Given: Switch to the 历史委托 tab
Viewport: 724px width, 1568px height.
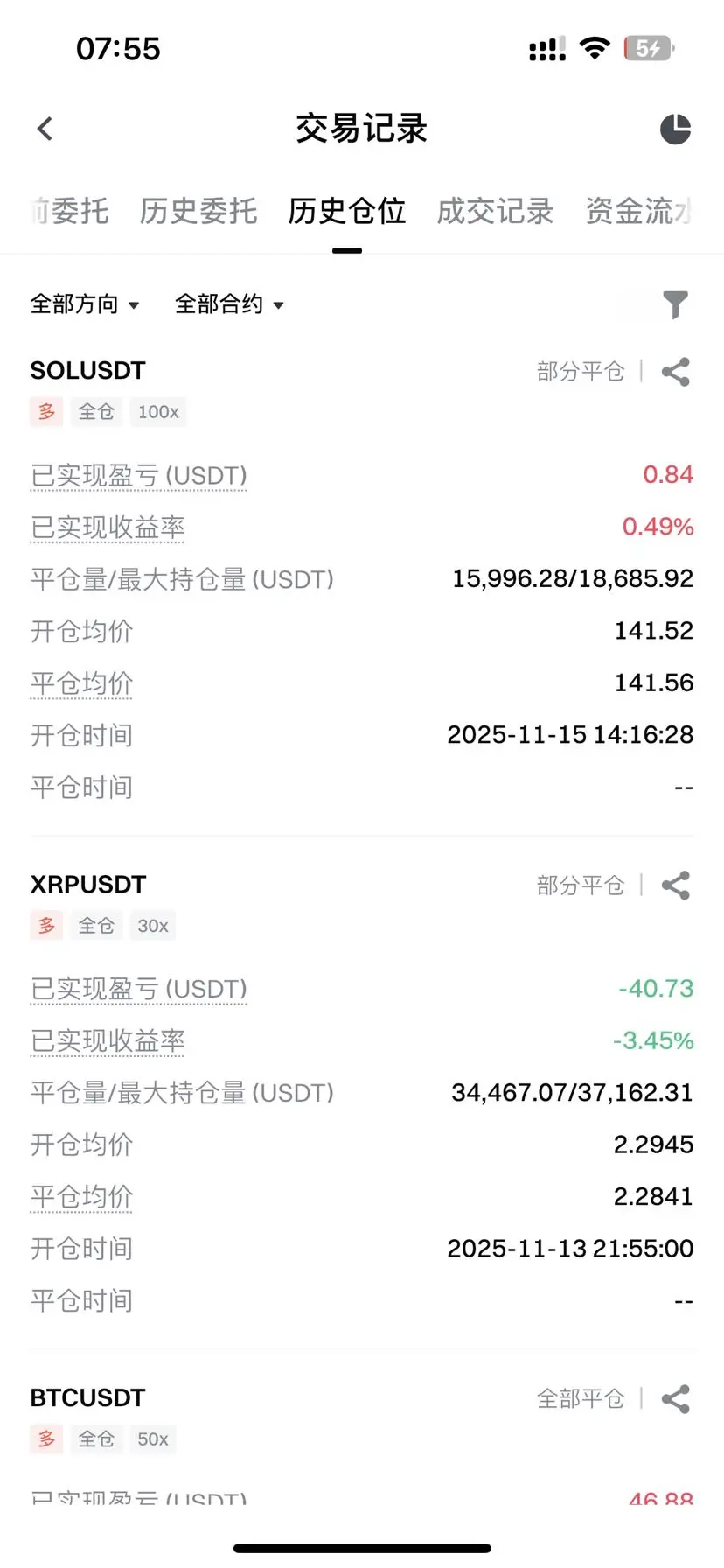Looking at the screenshot, I should pyautogui.click(x=198, y=211).
